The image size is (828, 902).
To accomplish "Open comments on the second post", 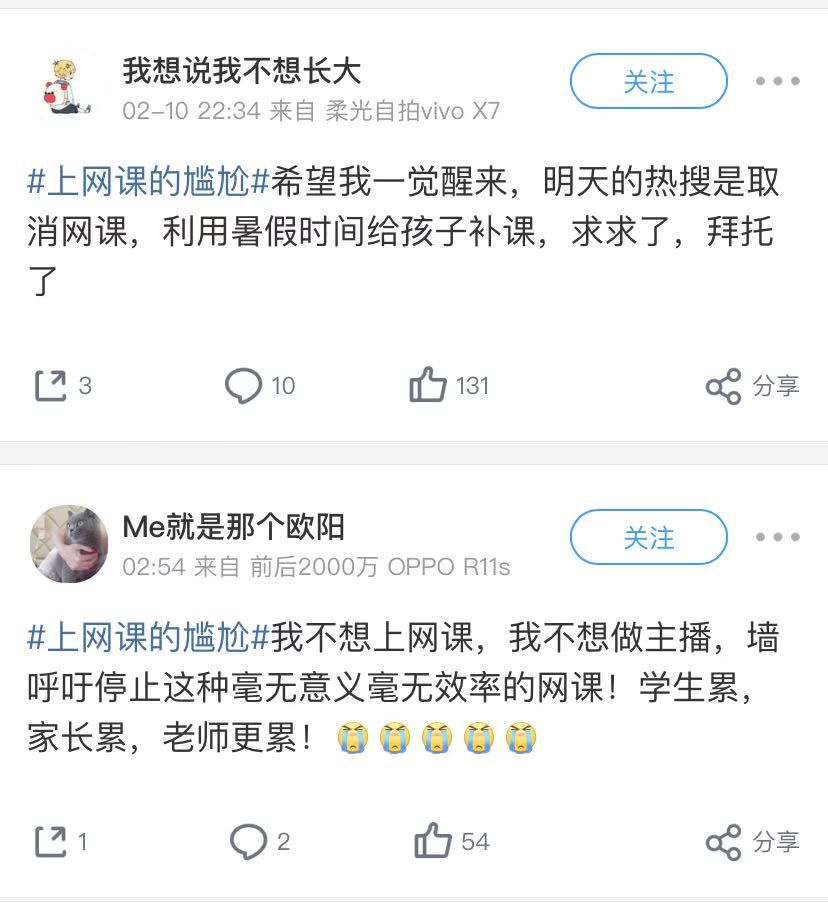I will [250, 841].
